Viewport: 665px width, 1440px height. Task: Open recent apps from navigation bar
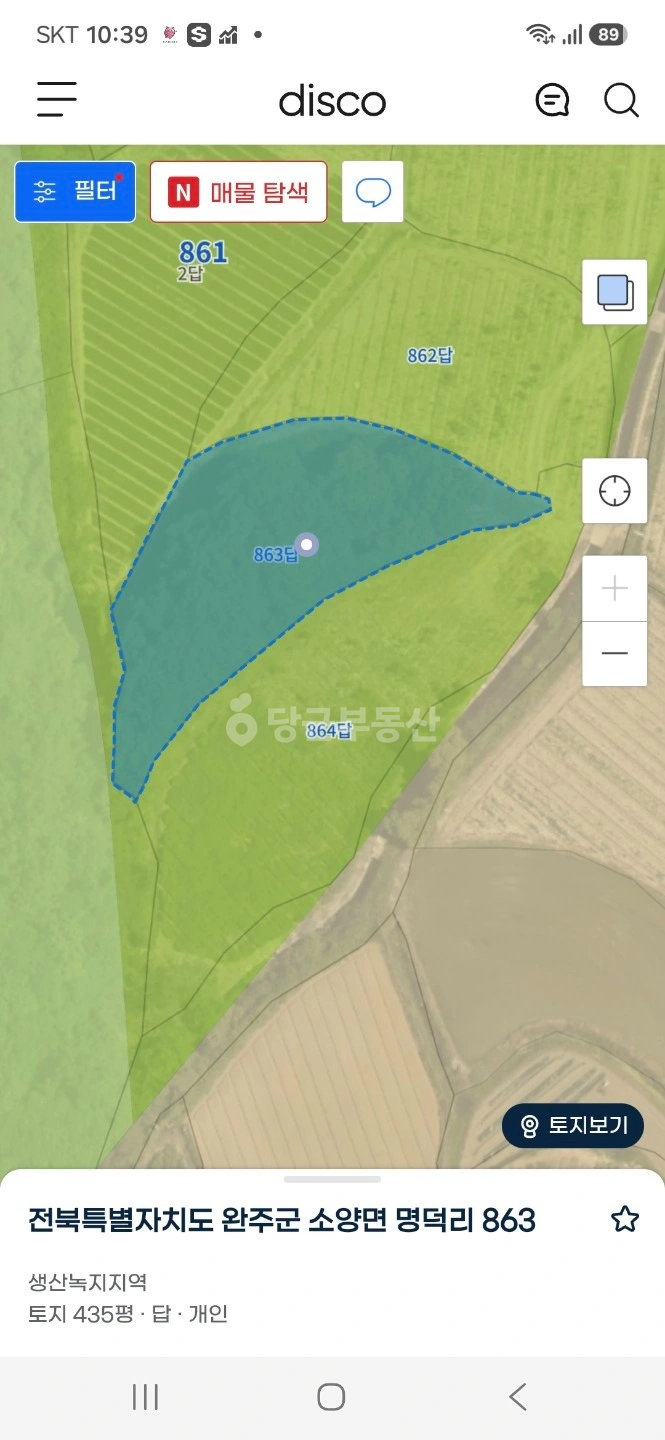[x=146, y=1397]
